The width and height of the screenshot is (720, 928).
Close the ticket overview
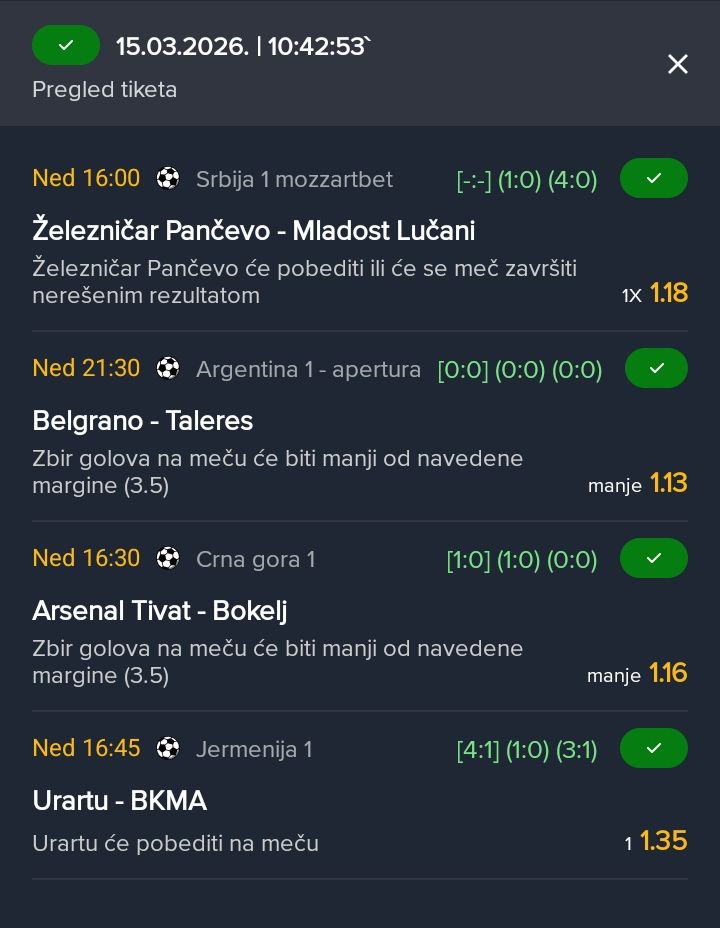[x=678, y=64]
